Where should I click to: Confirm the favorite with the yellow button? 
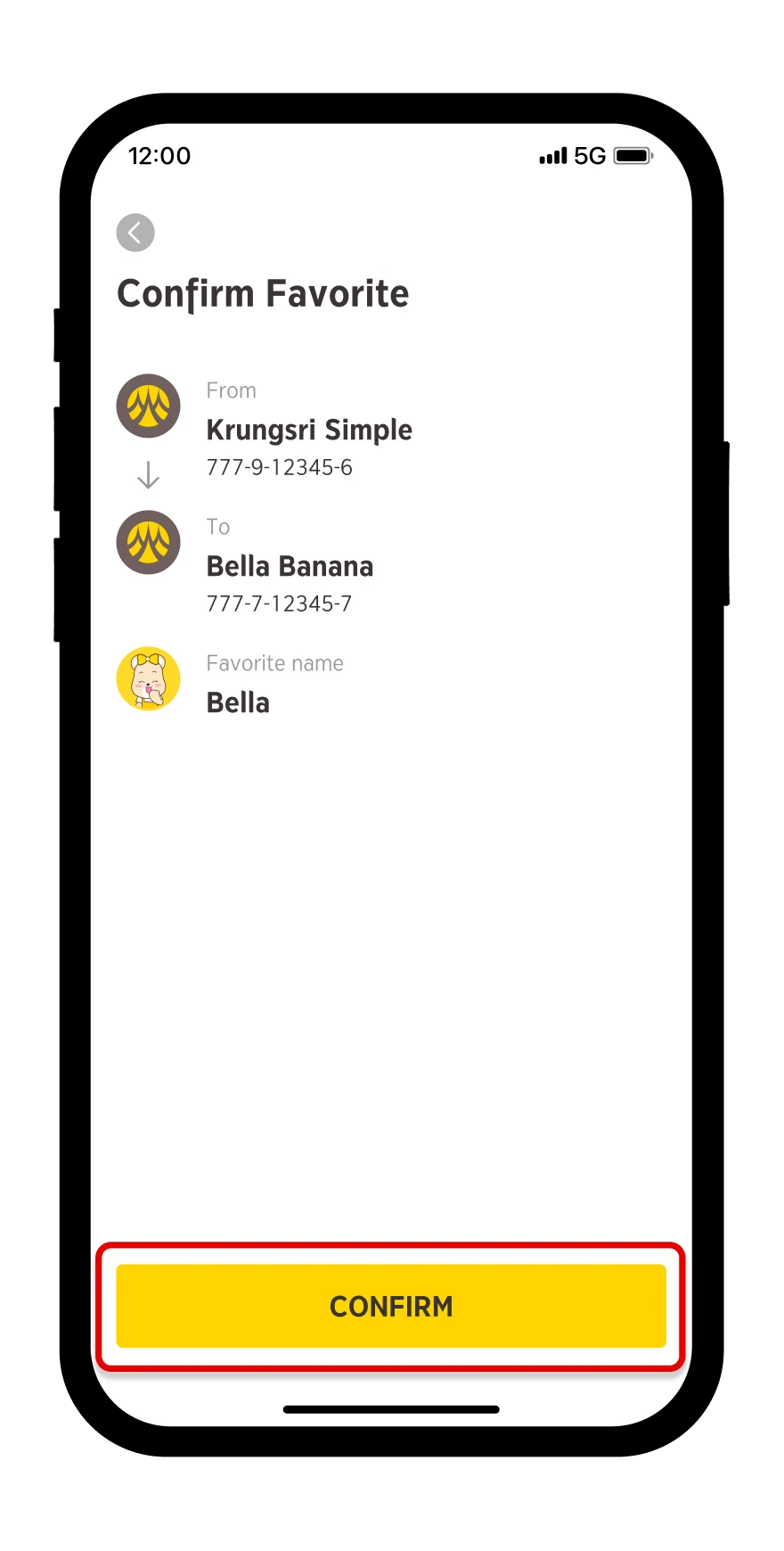[391, 1306]
